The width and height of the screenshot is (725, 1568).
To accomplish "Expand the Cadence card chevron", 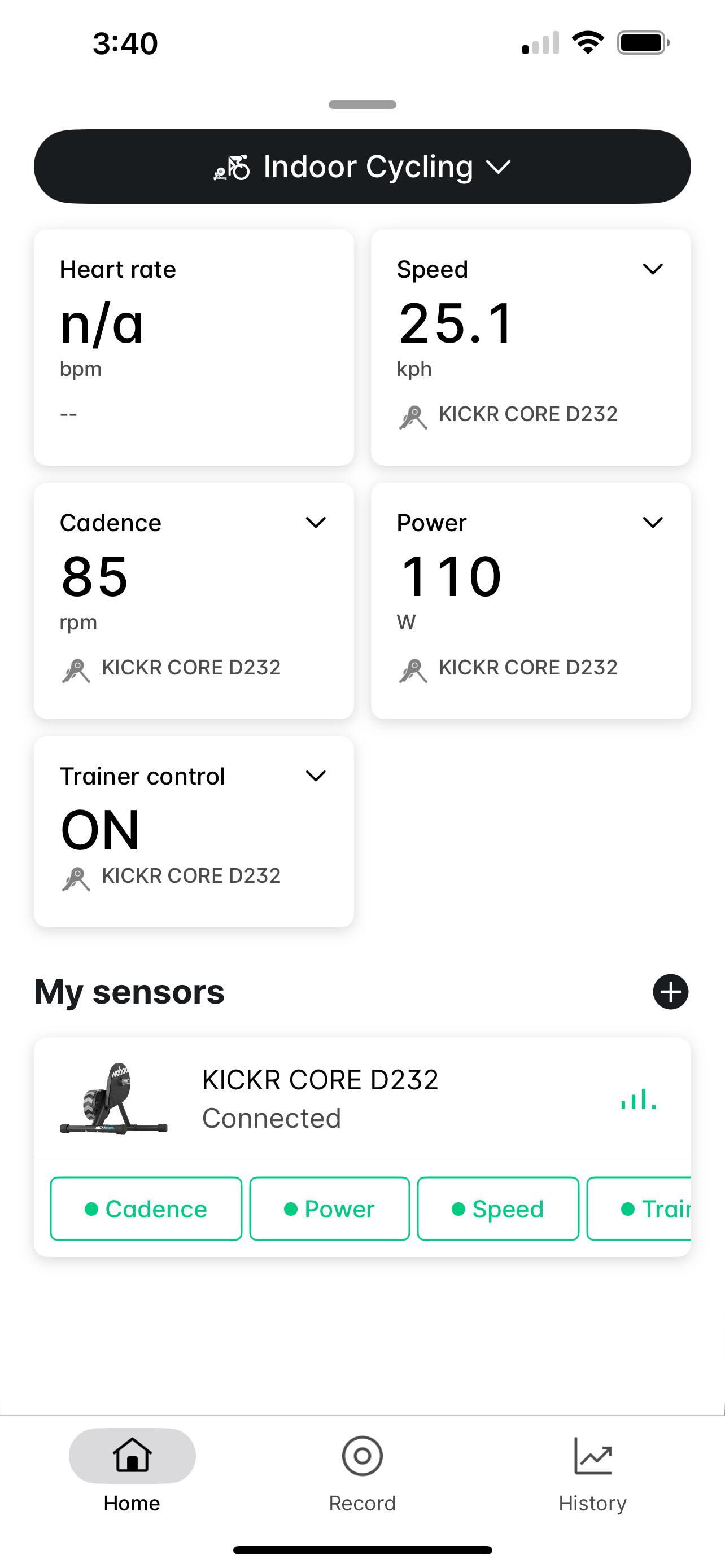I will click(315, 522).
